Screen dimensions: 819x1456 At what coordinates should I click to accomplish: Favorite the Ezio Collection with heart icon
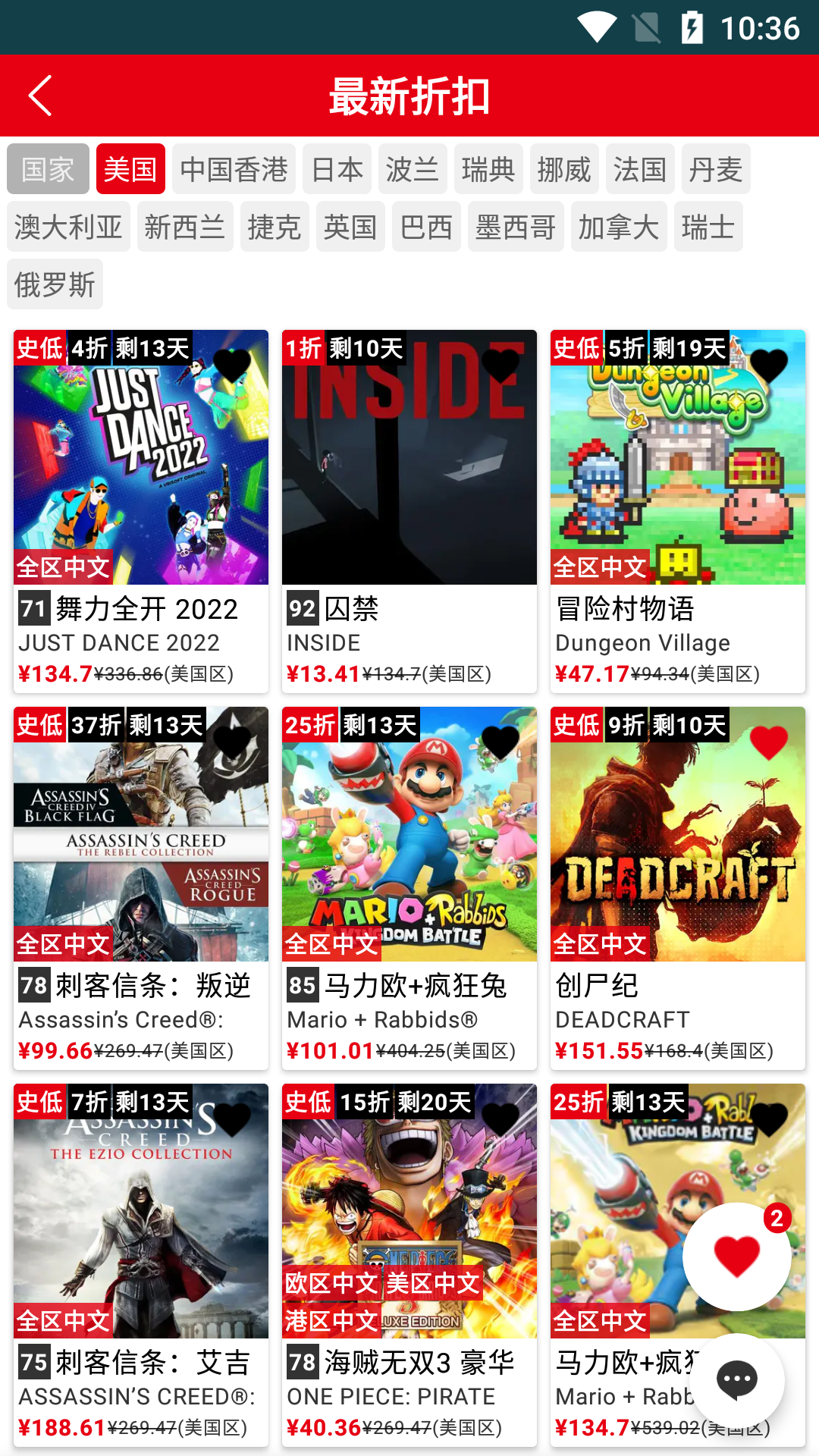(232, 1119)
